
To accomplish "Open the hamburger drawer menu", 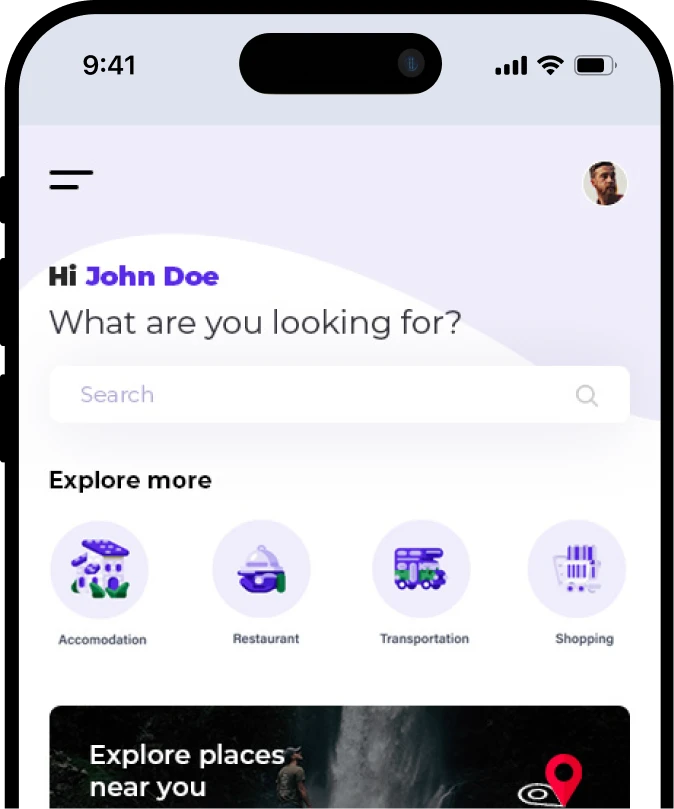I will click(71, 181).
